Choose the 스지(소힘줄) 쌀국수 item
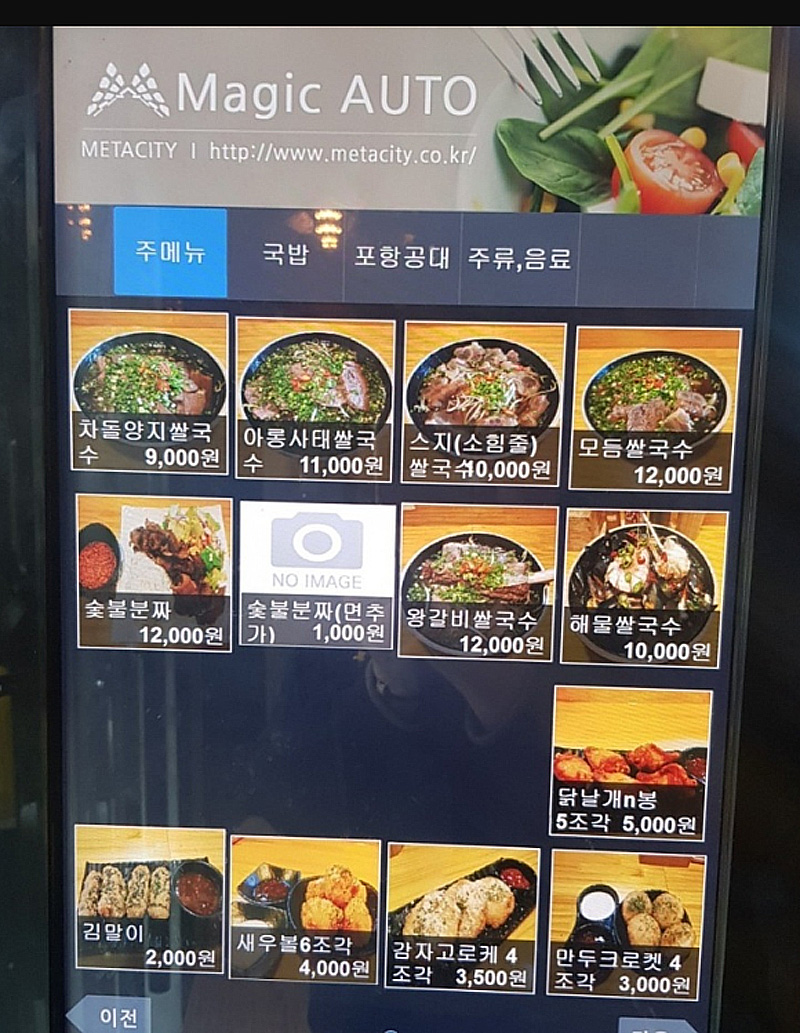The height and width of the screenshot is (1033, 800). point(482,403)
